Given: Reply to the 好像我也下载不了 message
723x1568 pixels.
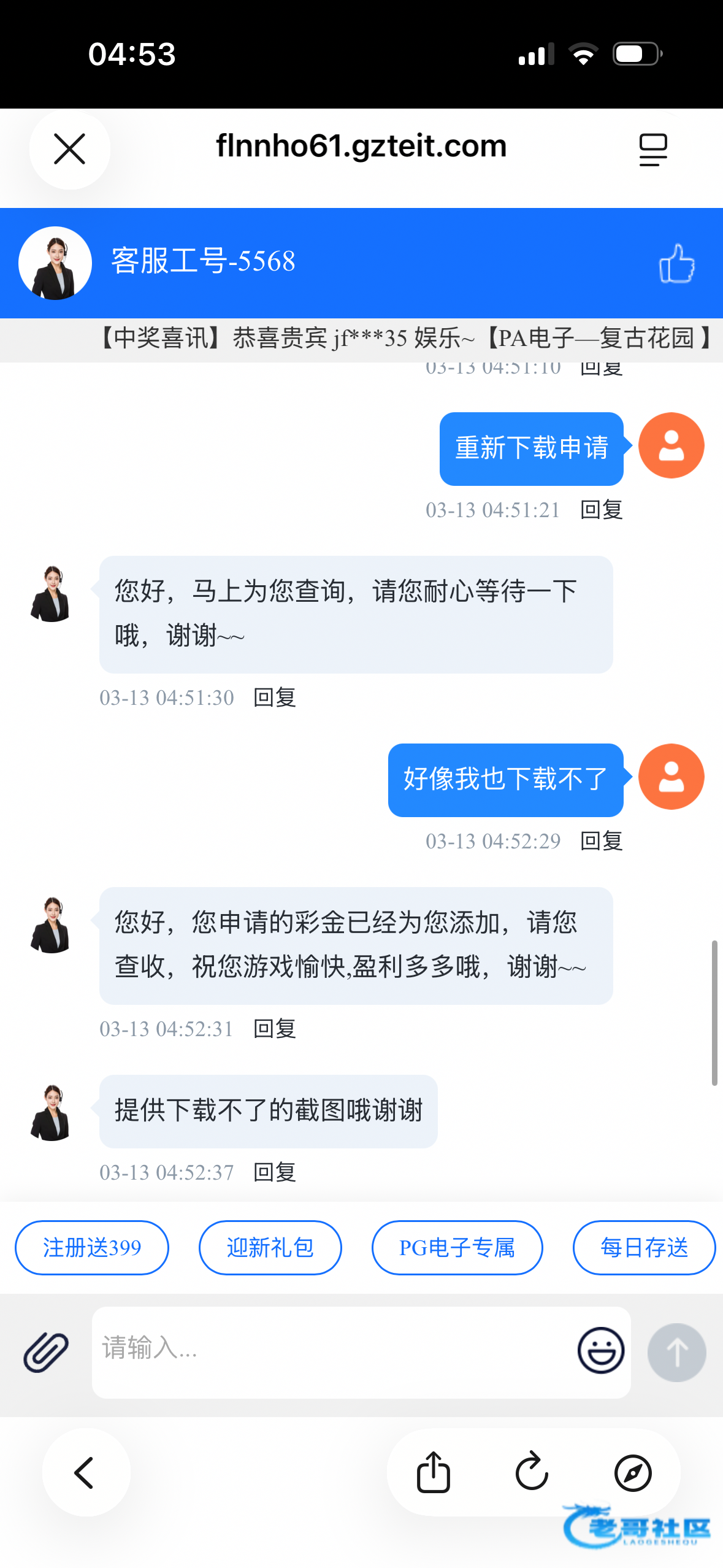Looking at the screenshot, I should click(601, 841).
